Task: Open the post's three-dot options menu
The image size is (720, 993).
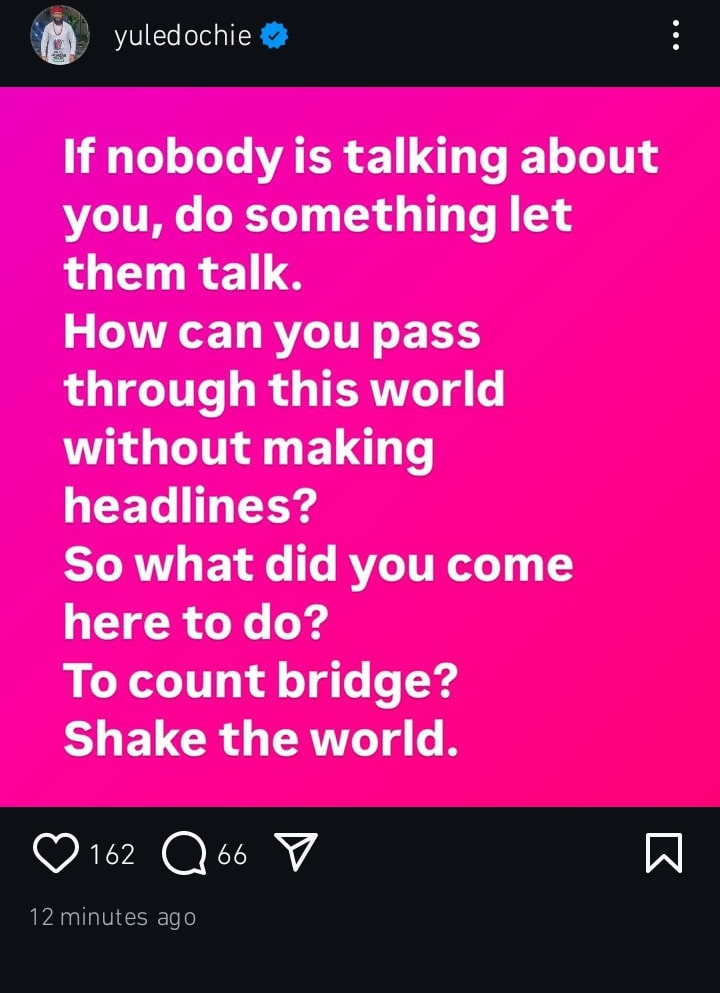Action: click(x=676, y=39)
